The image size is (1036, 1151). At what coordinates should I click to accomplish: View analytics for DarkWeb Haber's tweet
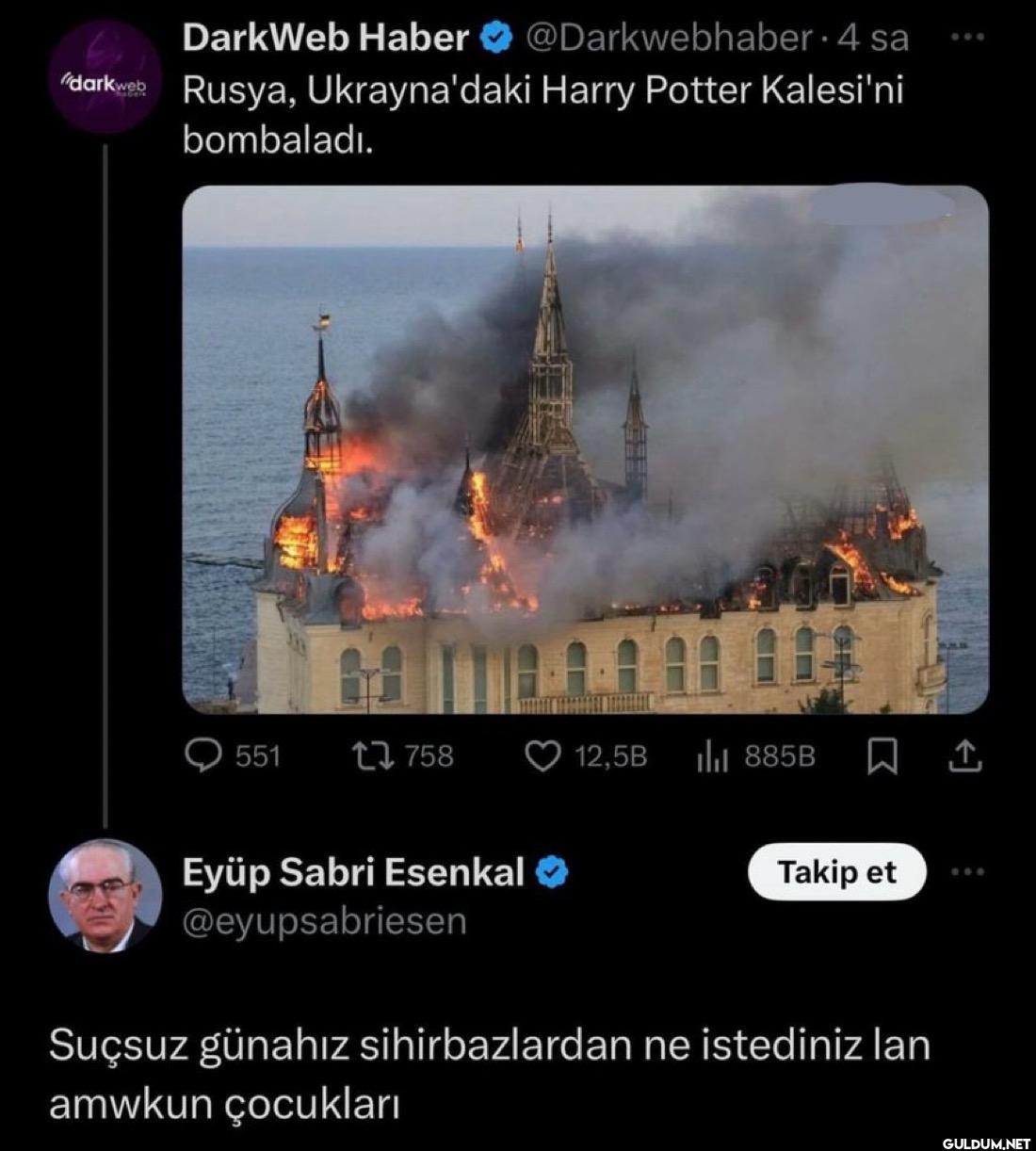pos(712,756)
